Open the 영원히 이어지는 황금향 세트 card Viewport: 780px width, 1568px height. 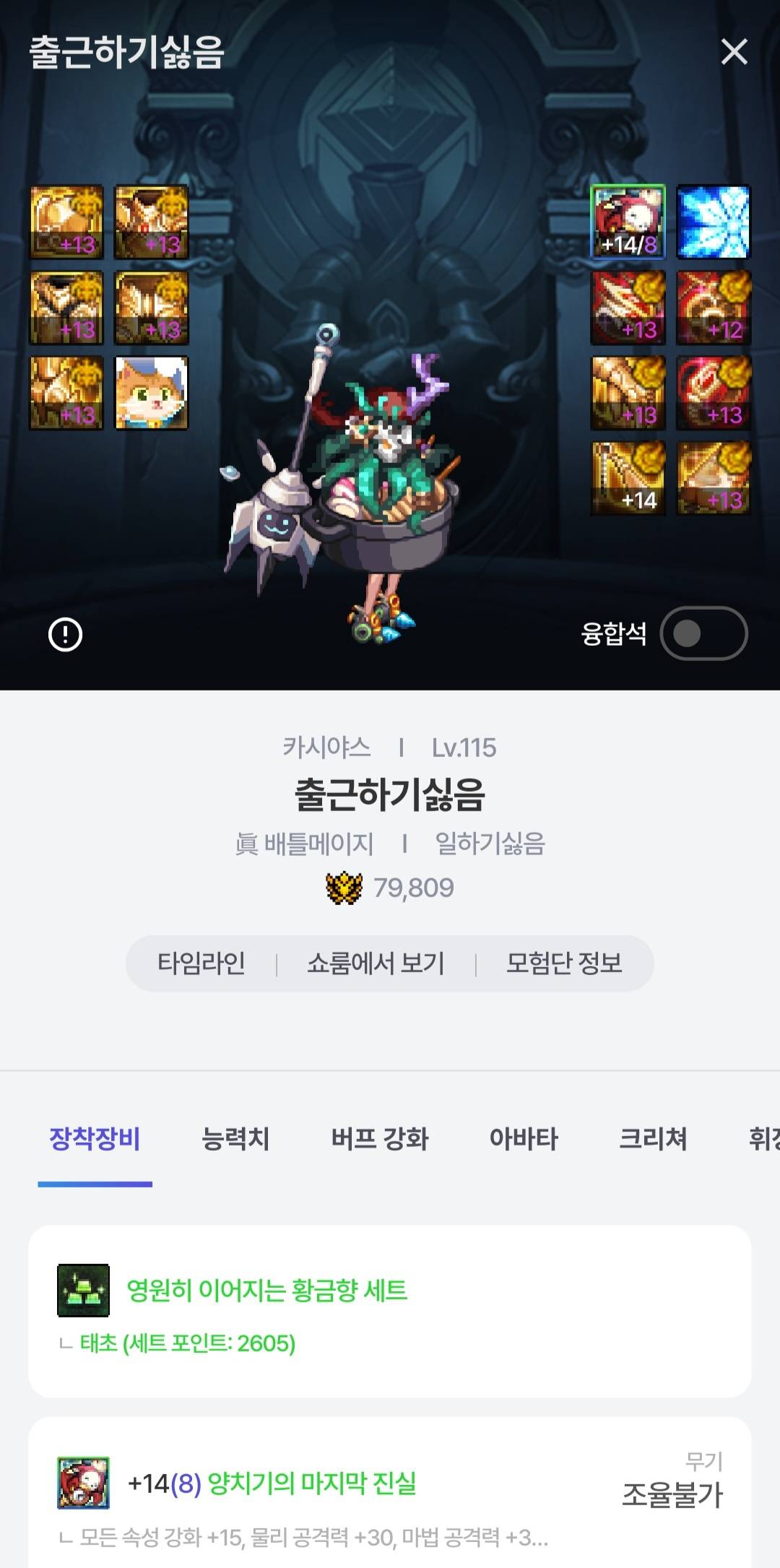point(390,1310)
